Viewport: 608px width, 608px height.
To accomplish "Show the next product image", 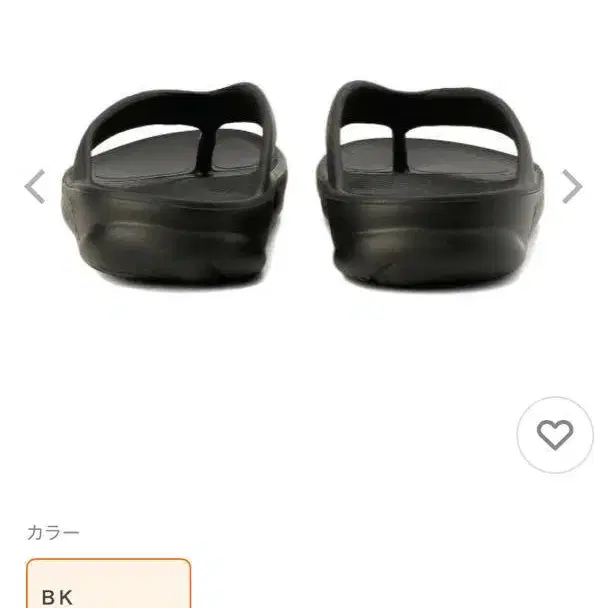I will [571, 186].
